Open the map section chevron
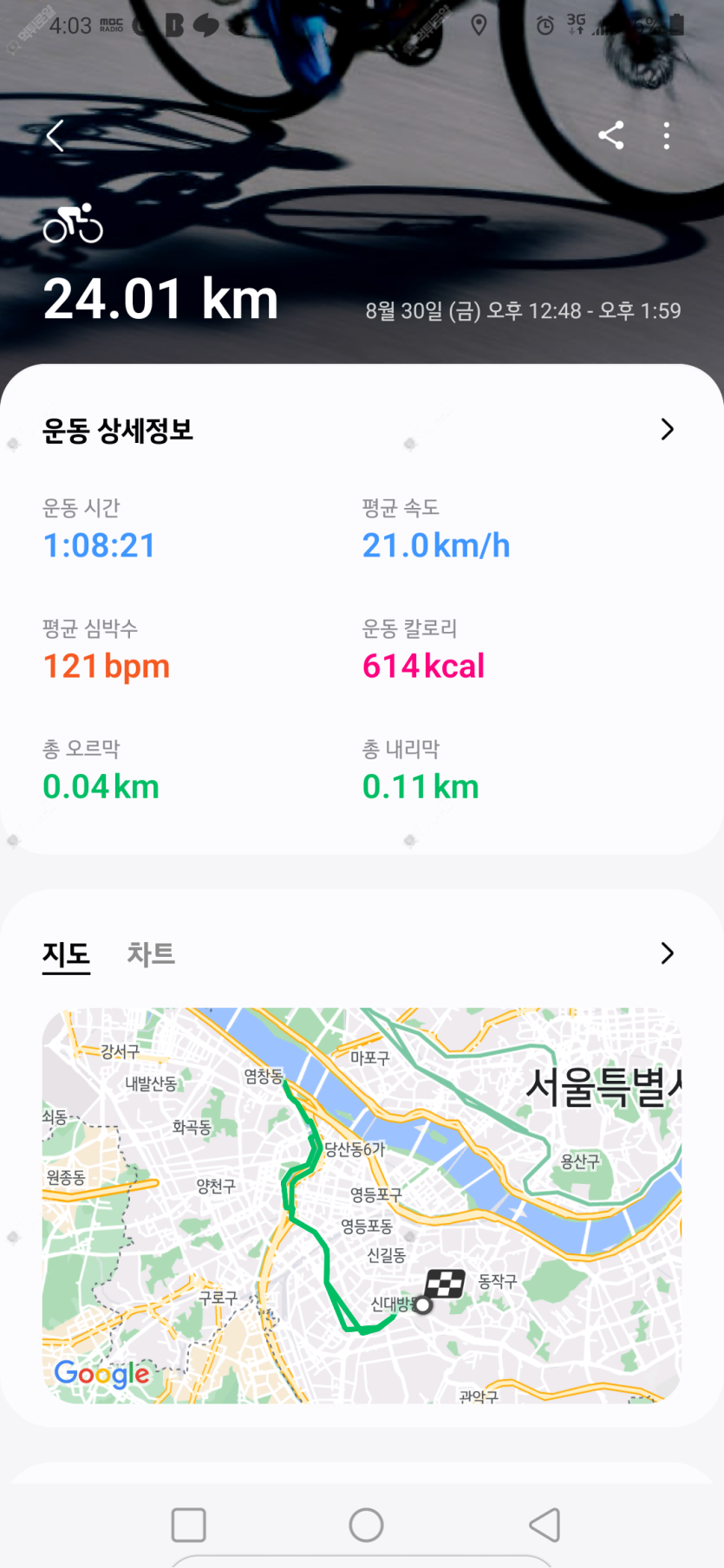724x1568 pixels. click(667, 953)
